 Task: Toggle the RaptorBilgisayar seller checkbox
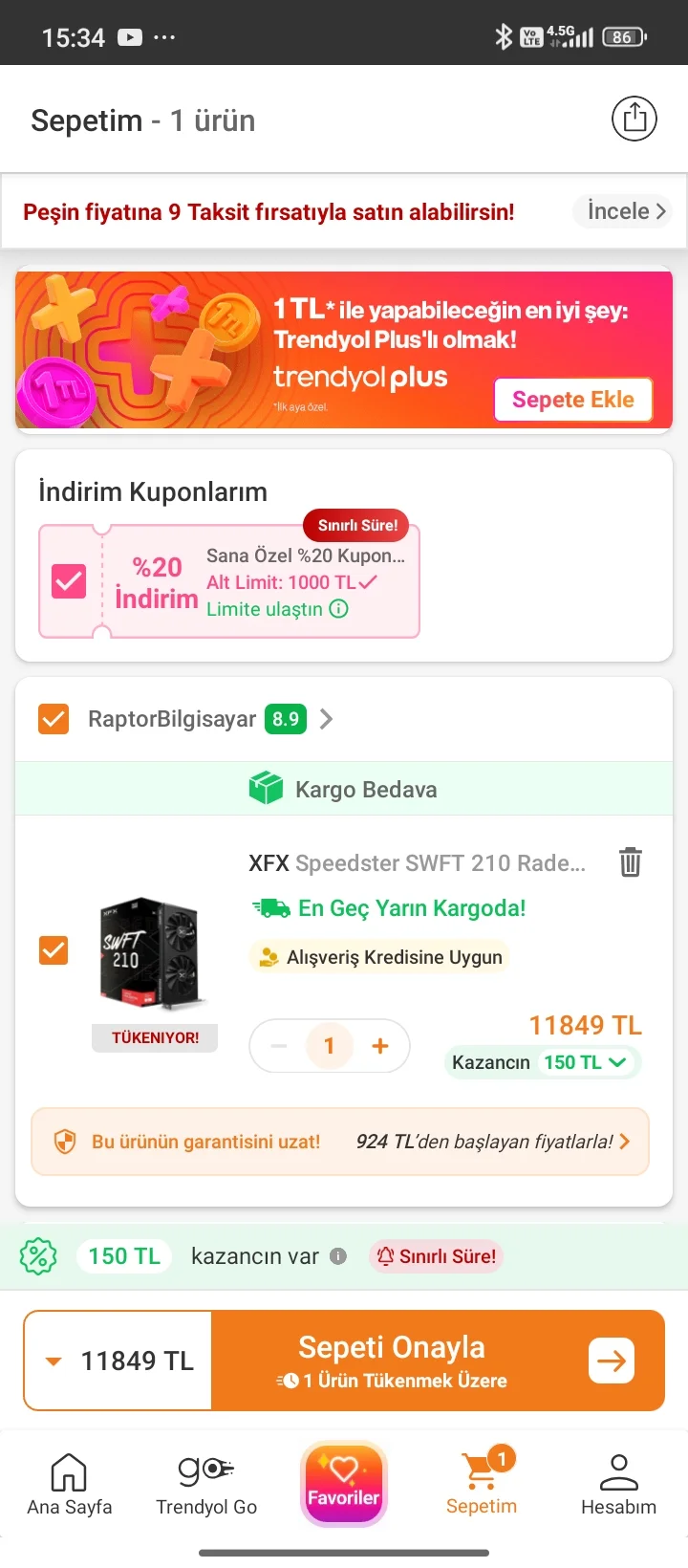point(54,719)
